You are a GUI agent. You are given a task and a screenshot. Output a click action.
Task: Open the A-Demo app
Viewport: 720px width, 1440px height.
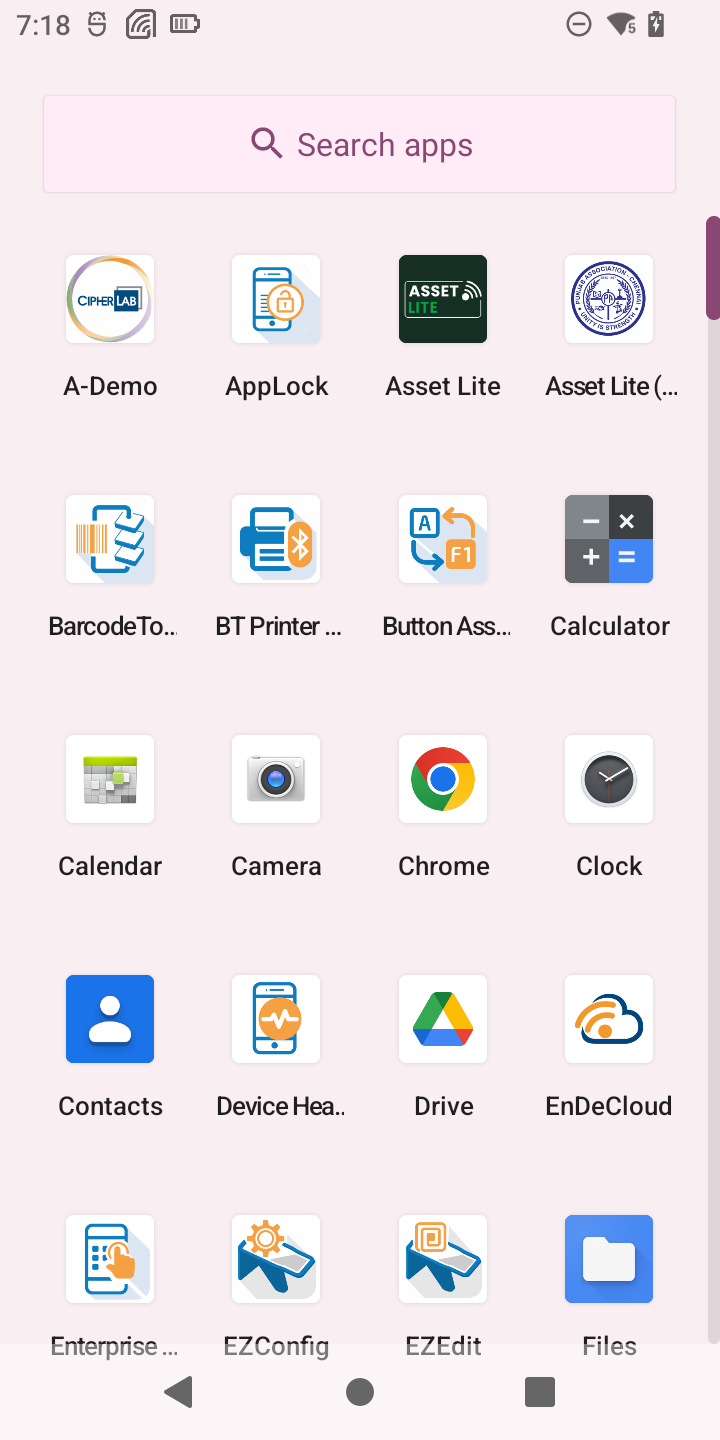click(x=110, y=300)
